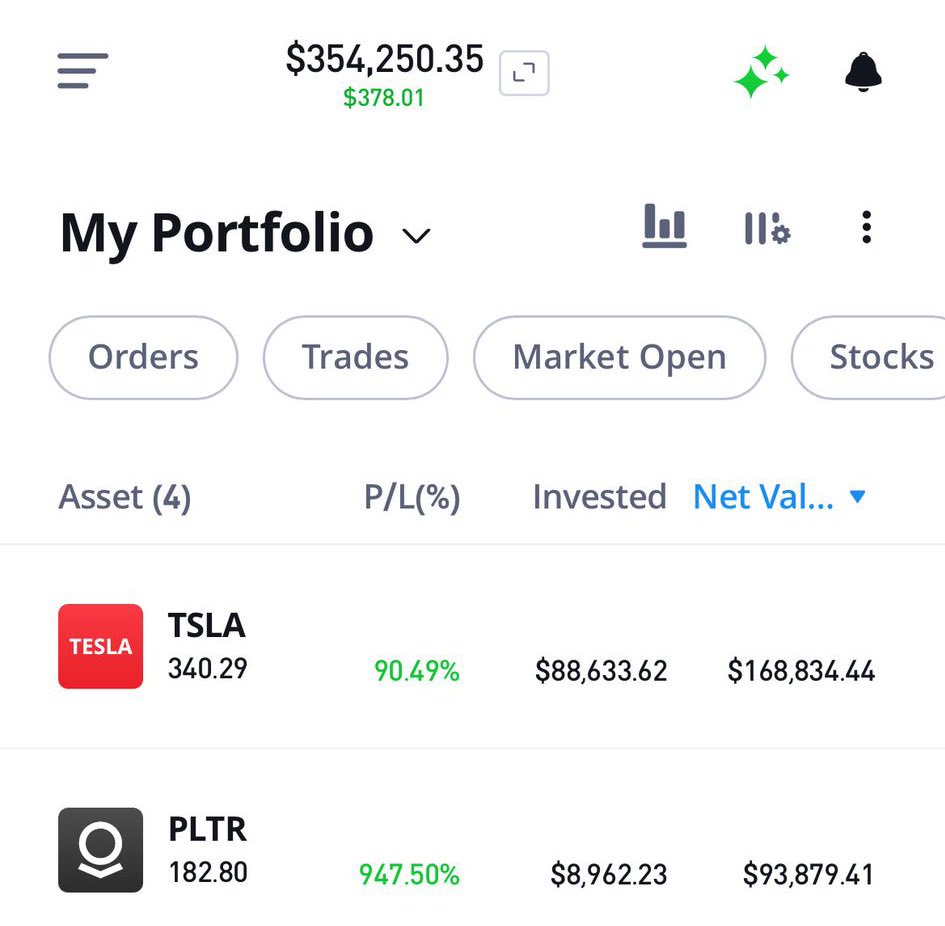Select the Trades chip
The height and width of the screenshot is (926, 945).
click(355, 357)
